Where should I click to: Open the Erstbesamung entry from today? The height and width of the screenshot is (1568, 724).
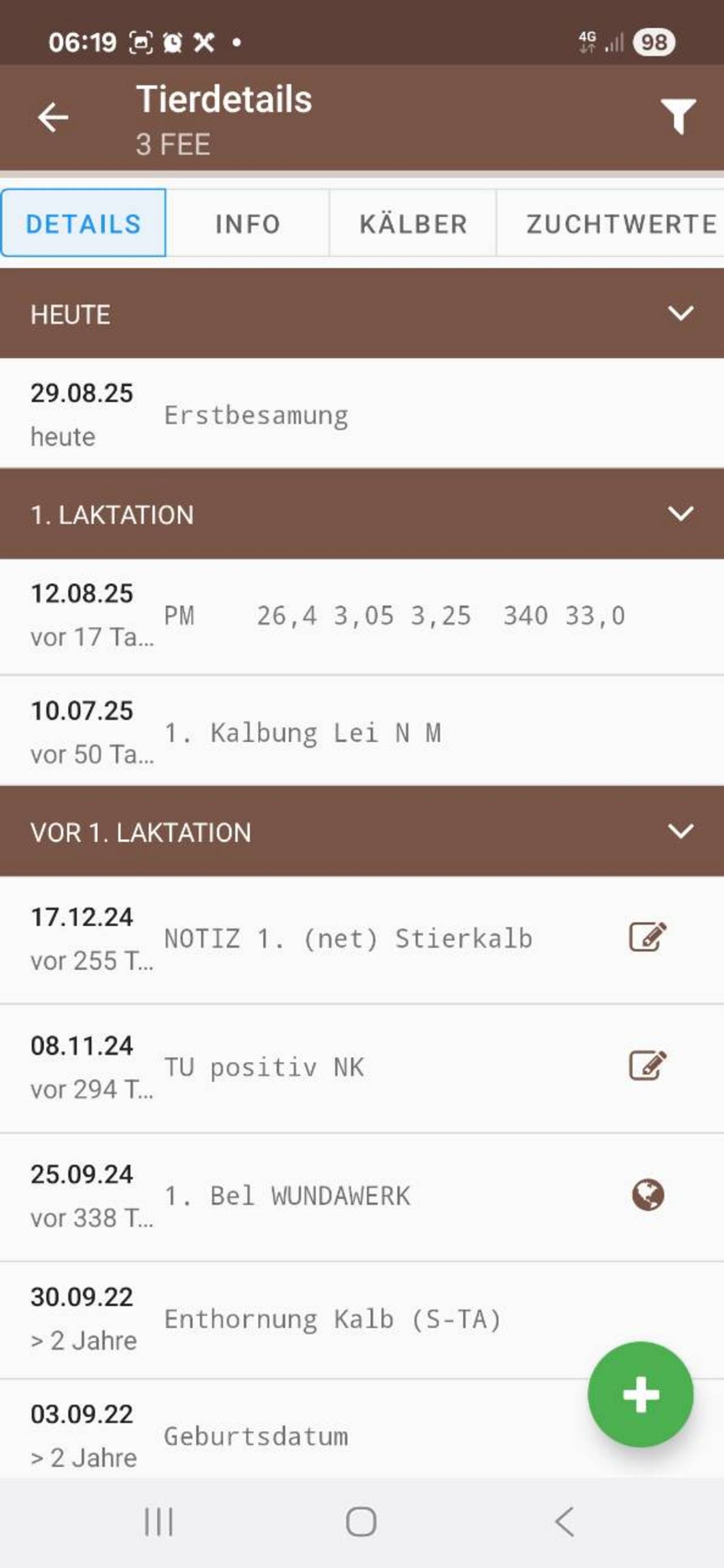(x=361, y=413)
